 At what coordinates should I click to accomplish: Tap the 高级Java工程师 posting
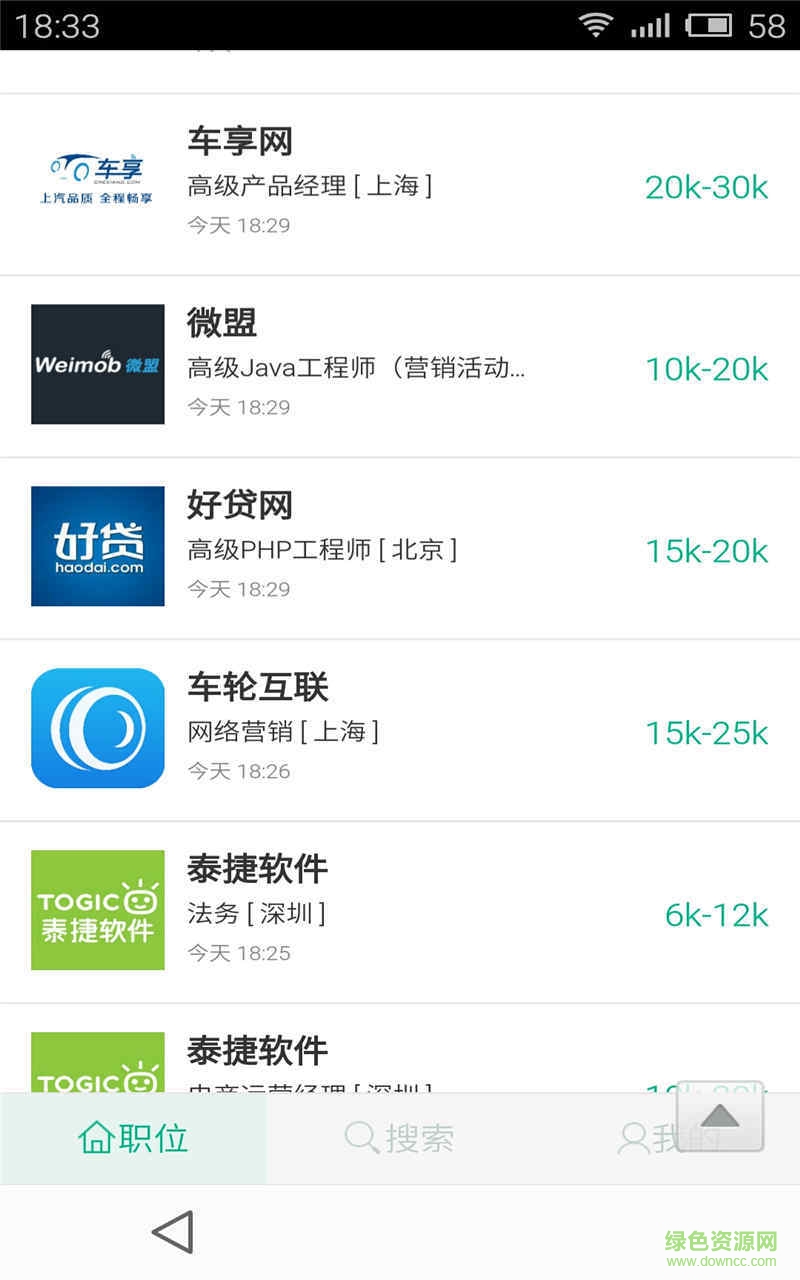(x=357, y=368)
